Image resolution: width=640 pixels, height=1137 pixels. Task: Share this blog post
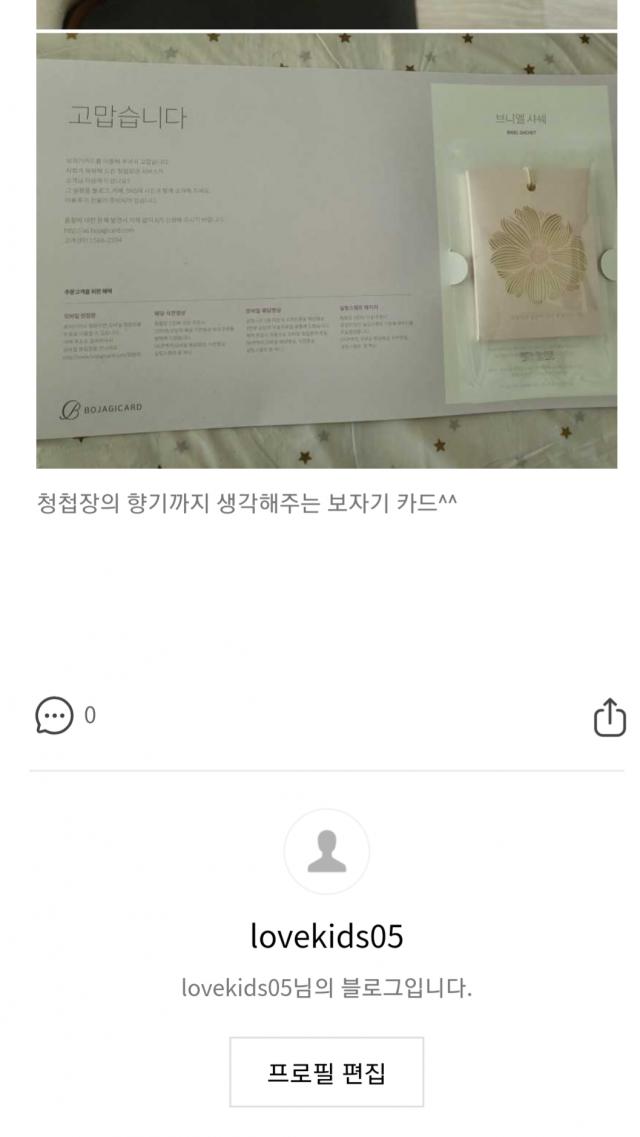[x=609, y=716]
